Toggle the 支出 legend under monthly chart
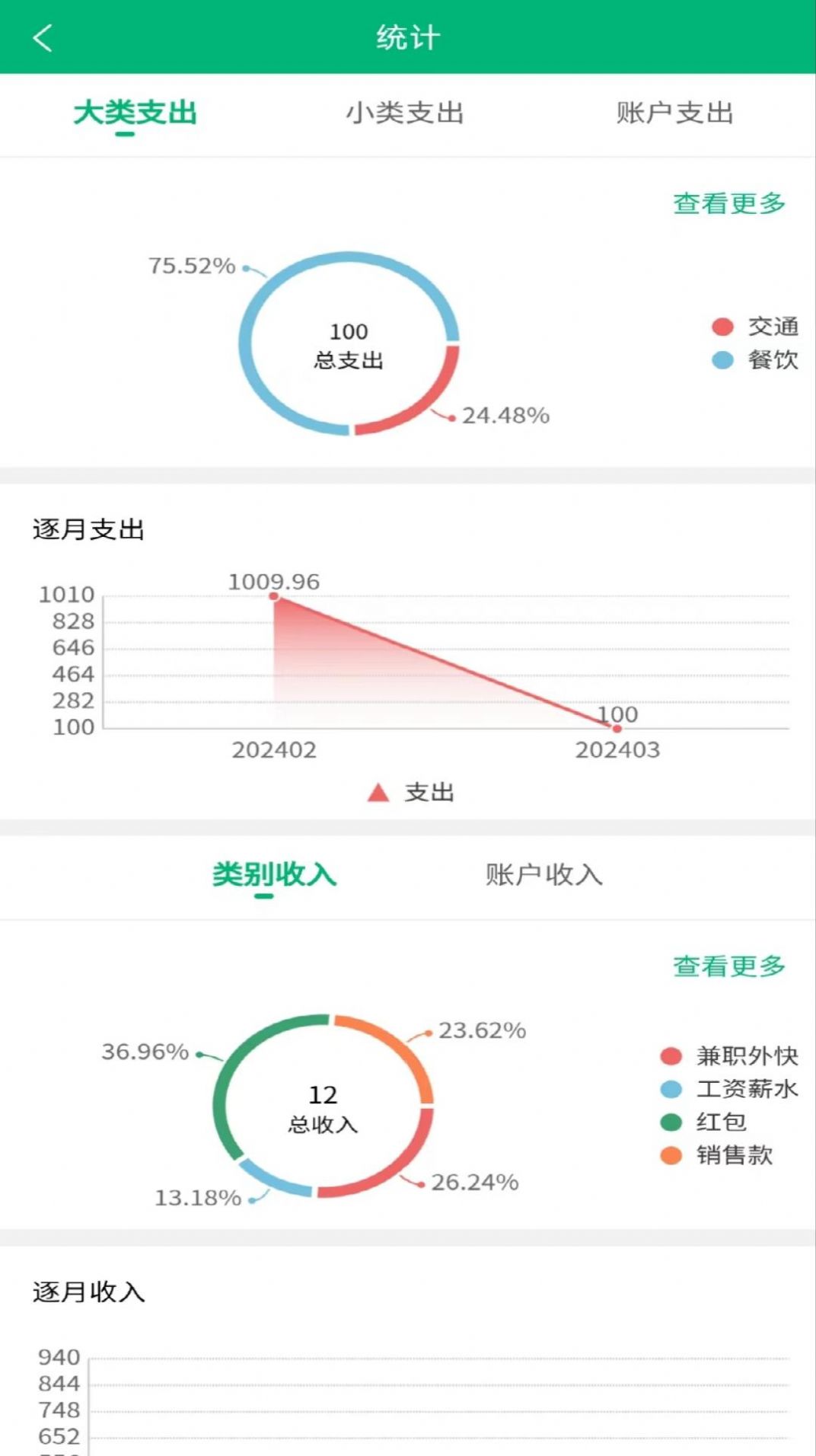This screenshot has width=816, height=1456. click(411, 793)
